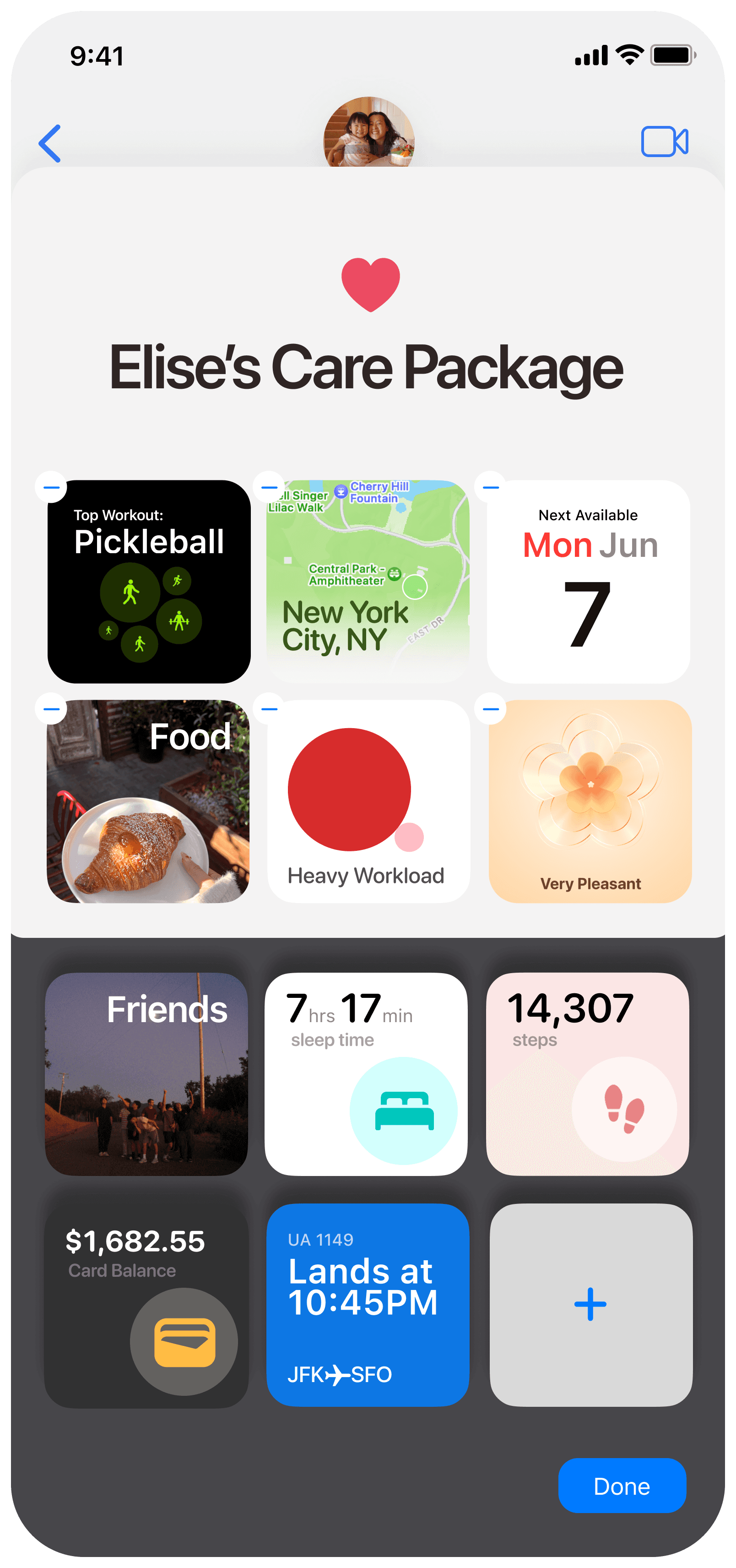The image size is (736, 1568).
Task: Go back with the blue arrow
Action: (50, 144)
